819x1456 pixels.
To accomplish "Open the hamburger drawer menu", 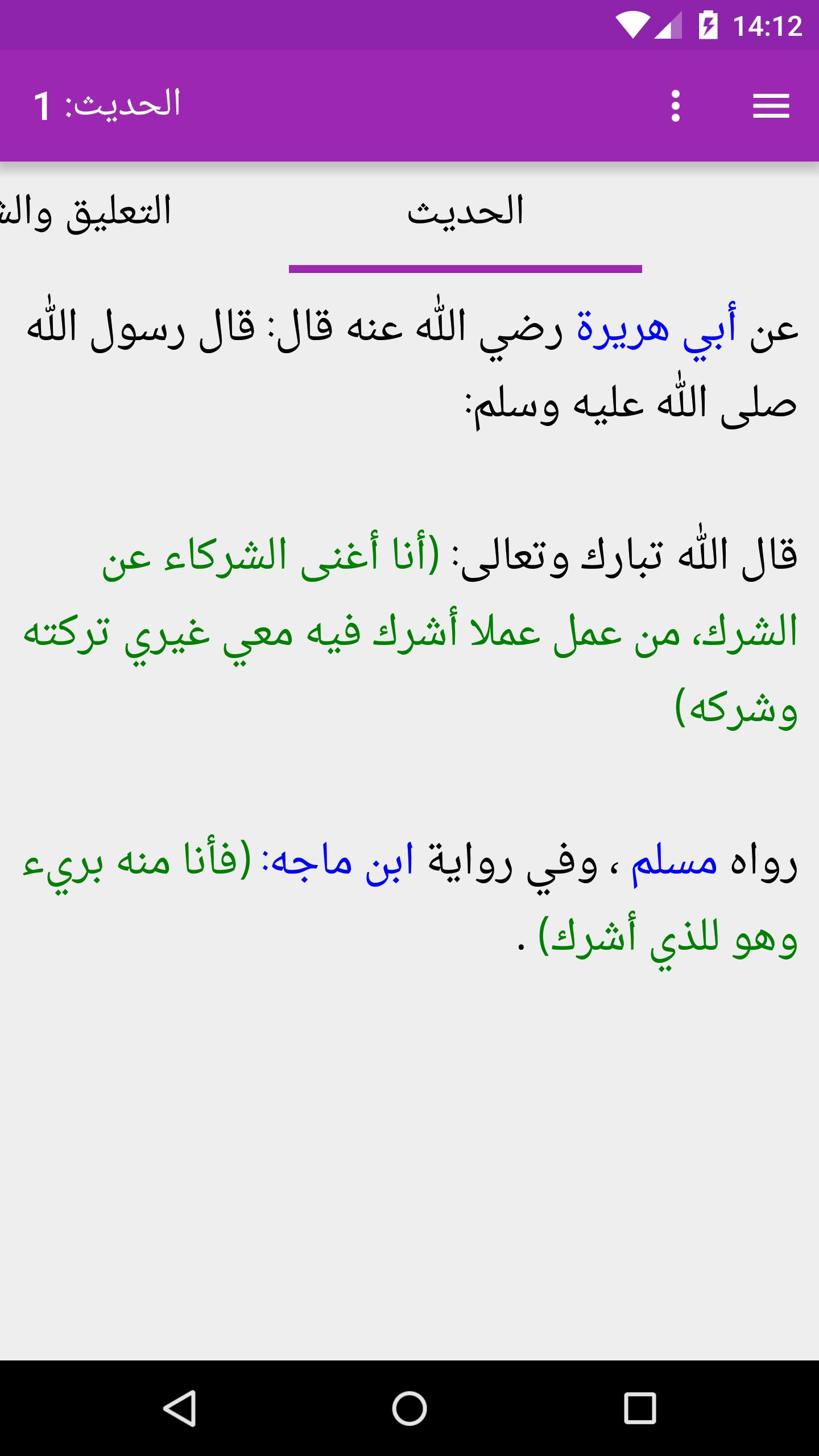I will (771, 106).
